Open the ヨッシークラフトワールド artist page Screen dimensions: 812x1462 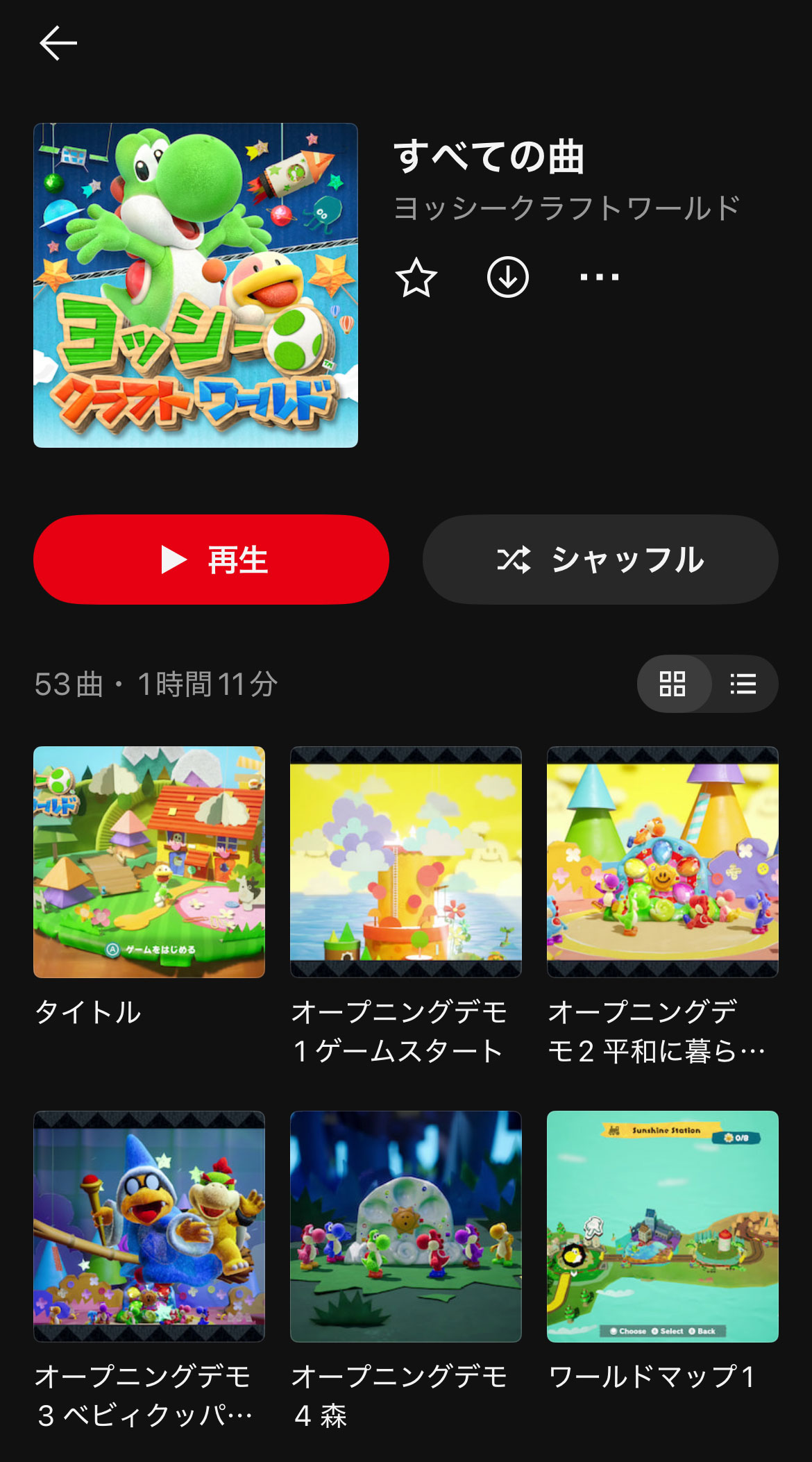[566, 206]
